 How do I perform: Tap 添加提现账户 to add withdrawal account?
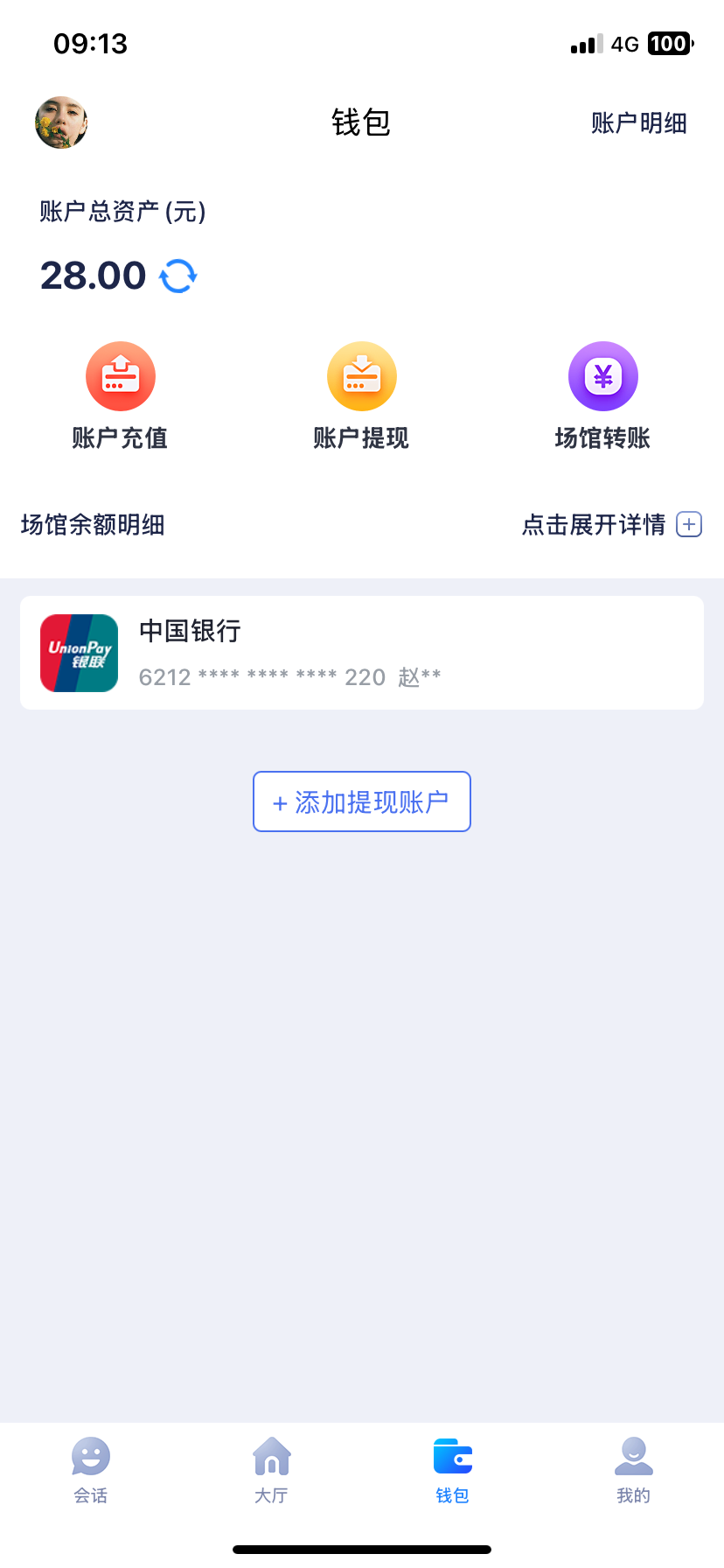(x=362, y=801)
